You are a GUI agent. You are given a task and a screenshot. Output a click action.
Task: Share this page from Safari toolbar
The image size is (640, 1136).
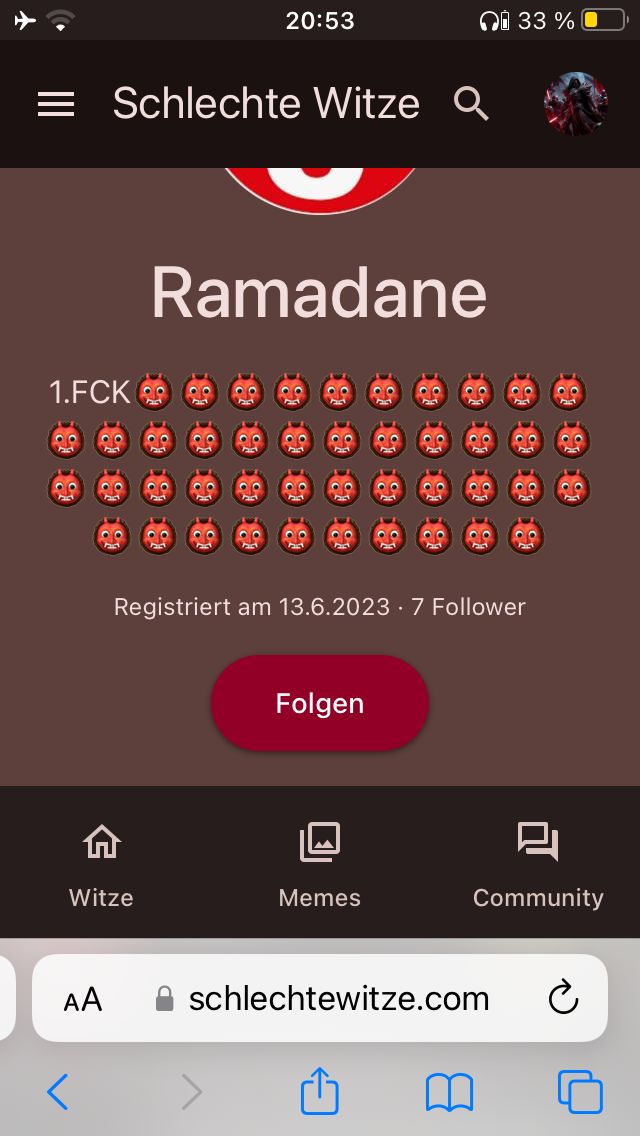click(320, 1090)
